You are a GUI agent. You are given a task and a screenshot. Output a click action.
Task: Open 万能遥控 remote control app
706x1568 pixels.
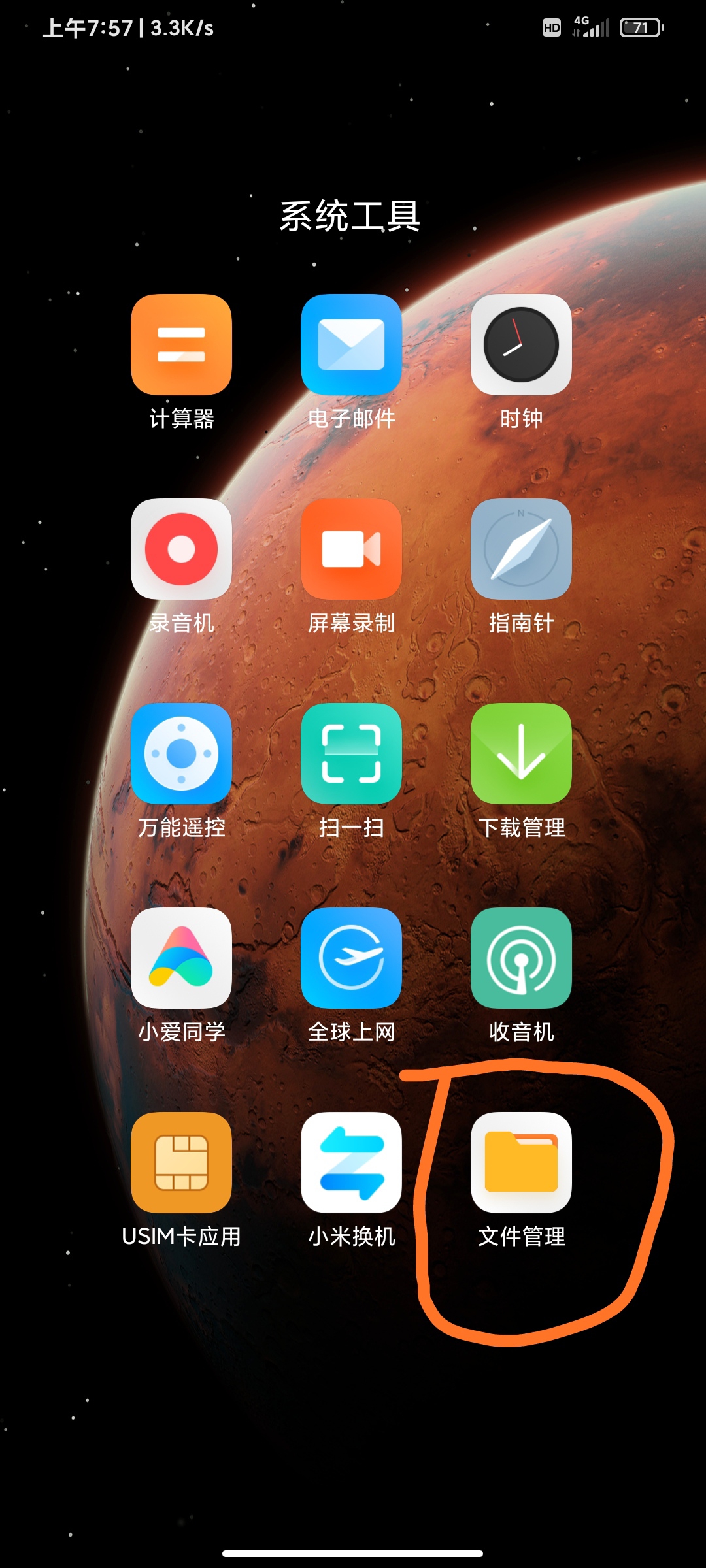pos(181,753)
